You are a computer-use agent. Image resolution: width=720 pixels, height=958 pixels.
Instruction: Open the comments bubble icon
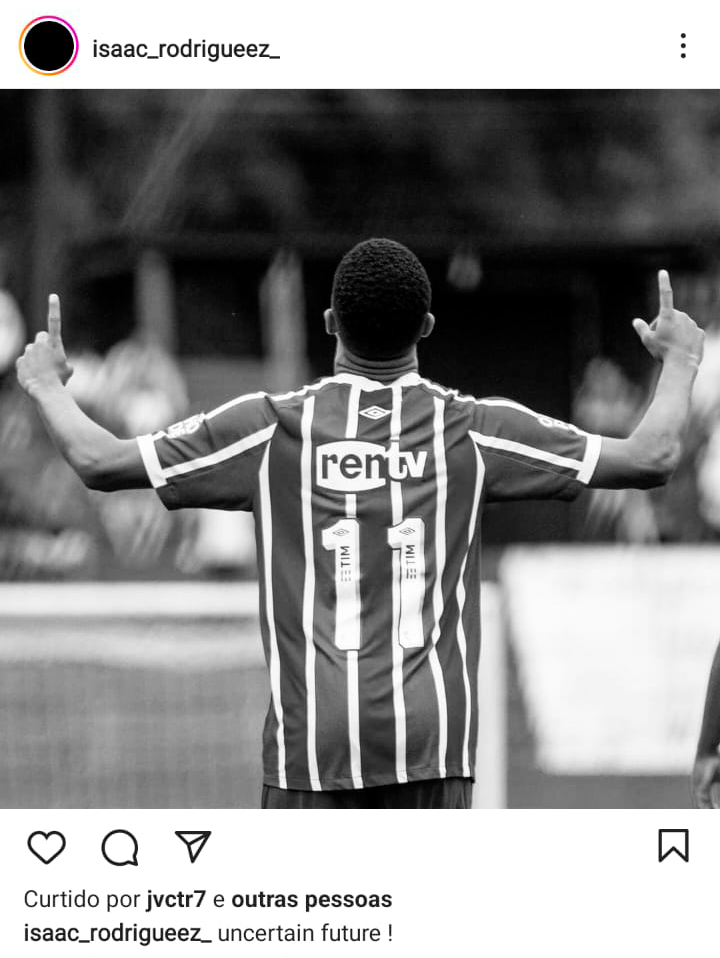[x=119, y=847]
